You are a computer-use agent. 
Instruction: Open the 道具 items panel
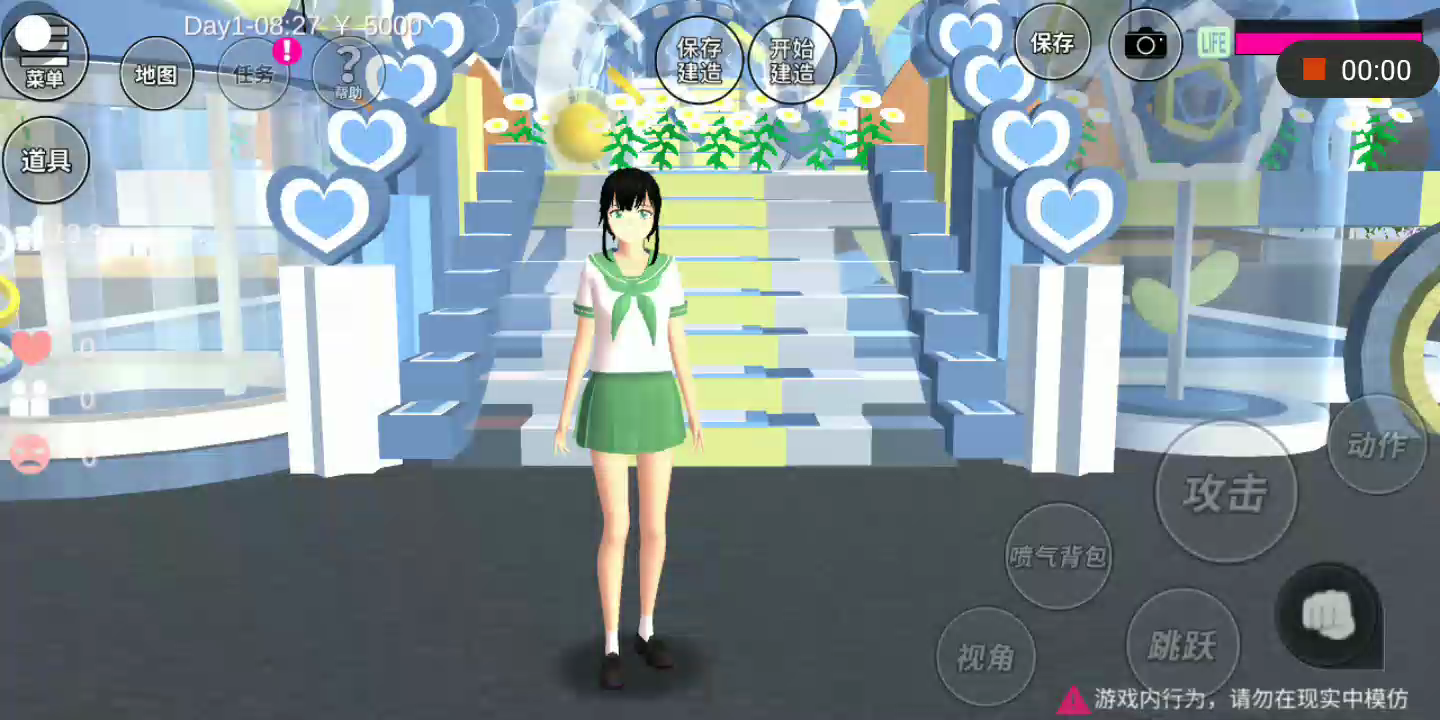coord(46,160)
